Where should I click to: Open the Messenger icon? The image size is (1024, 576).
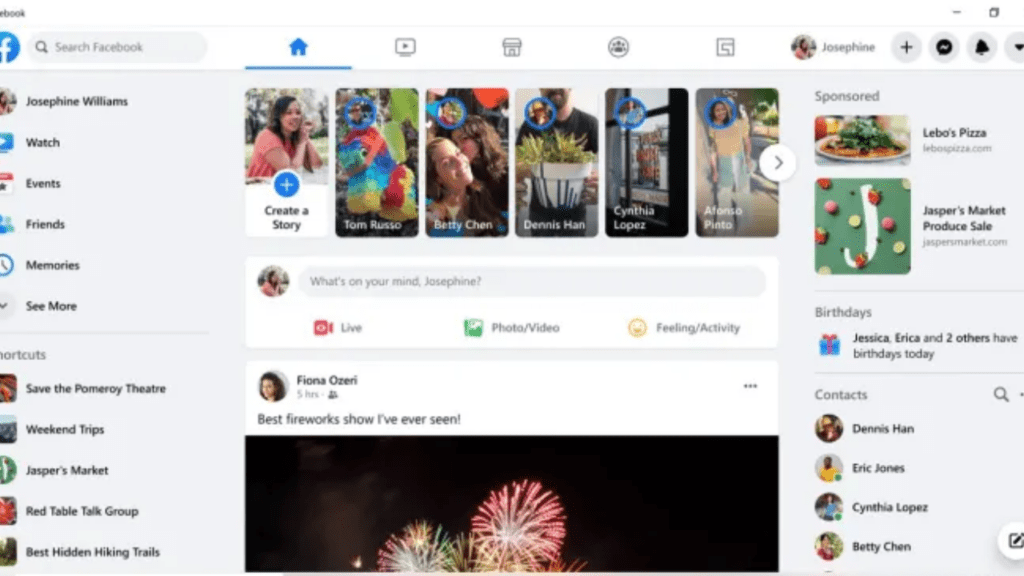943,47
